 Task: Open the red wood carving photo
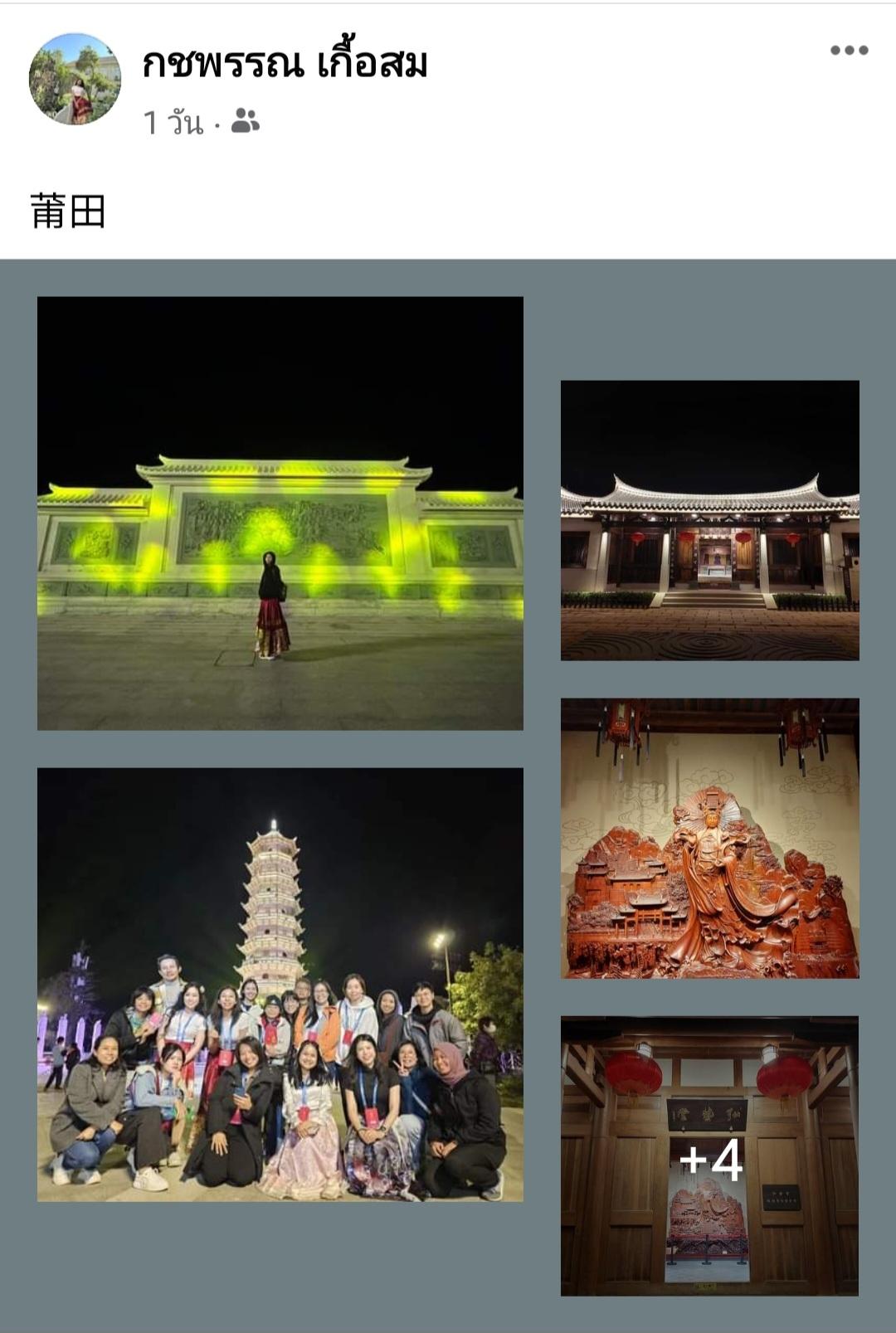coord(709,838)
